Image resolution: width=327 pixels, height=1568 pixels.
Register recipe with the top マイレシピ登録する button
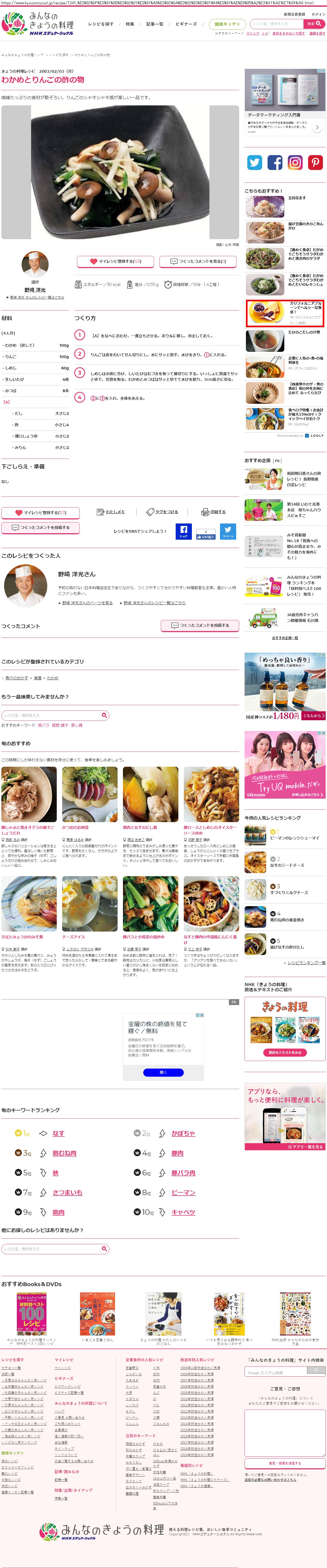click(115, 261)
